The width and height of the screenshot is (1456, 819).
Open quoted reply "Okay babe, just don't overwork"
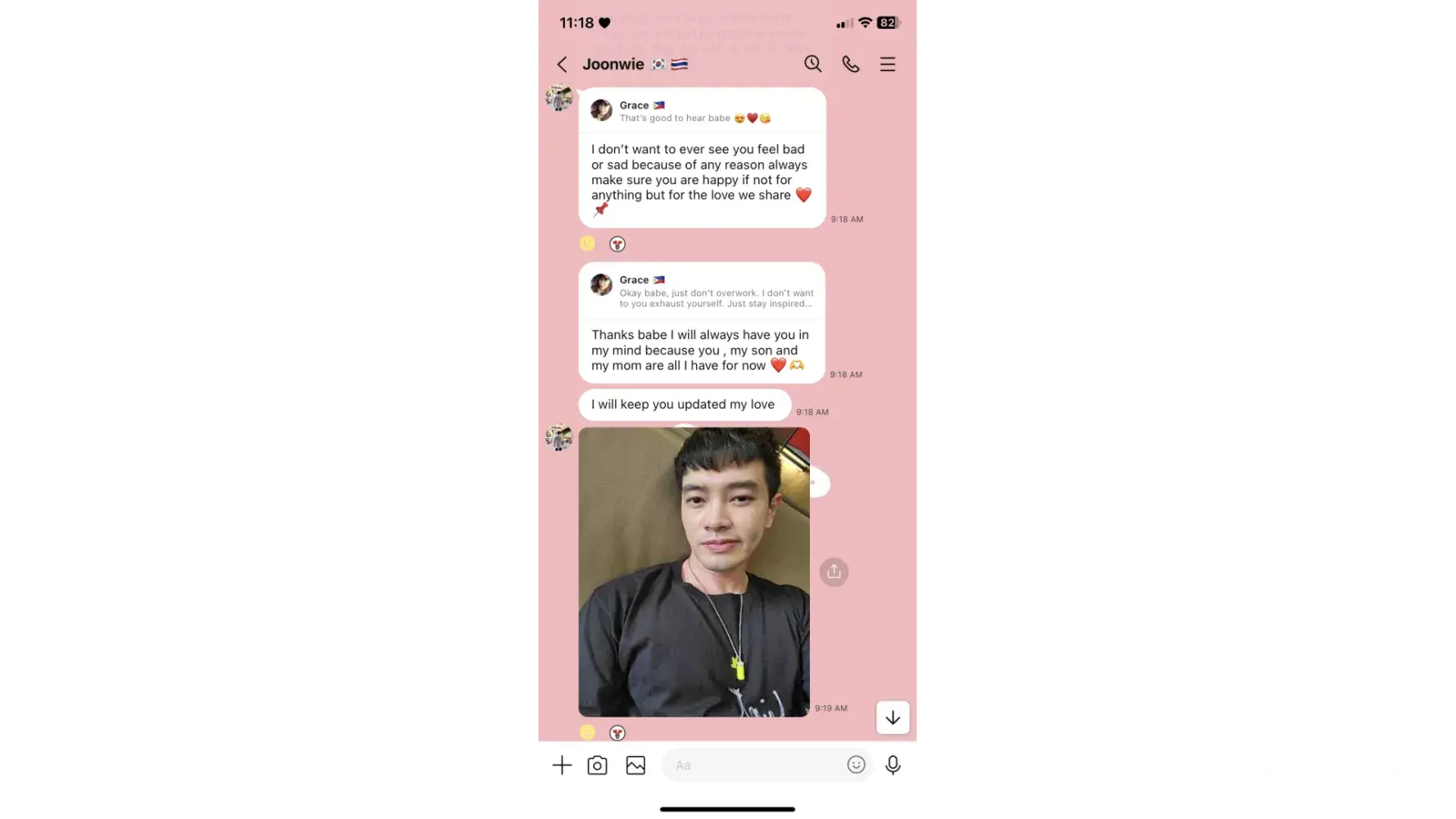701,292
